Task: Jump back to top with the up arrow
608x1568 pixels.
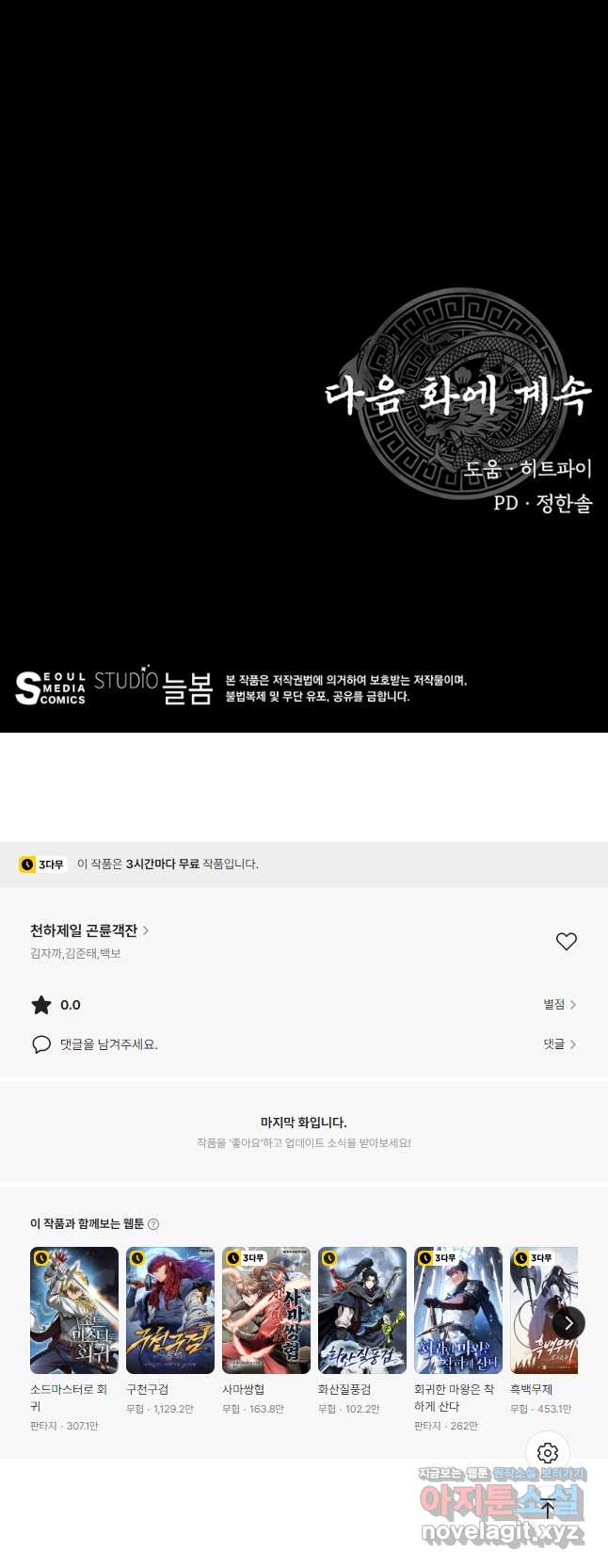Action: 548,1509
